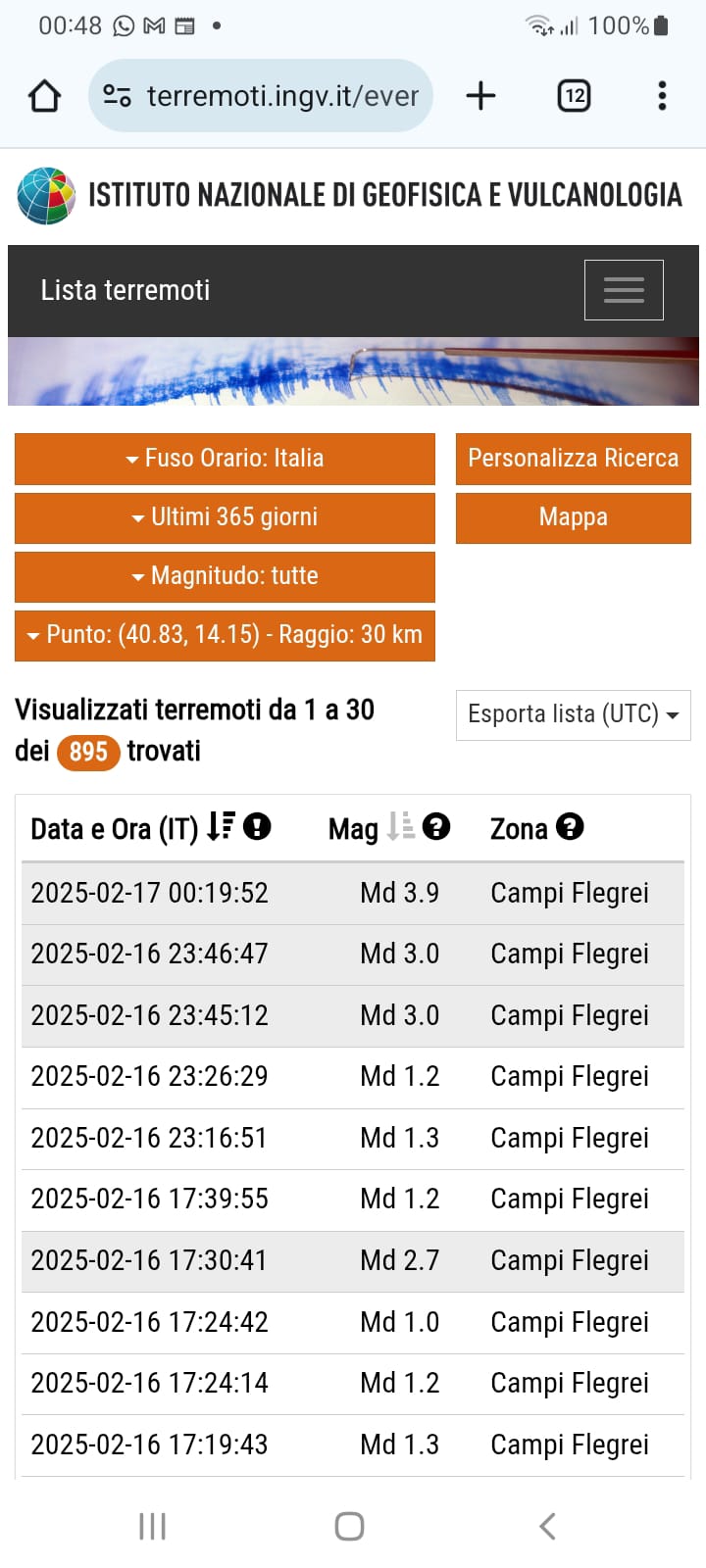Open the Magnitudo: tutte dropdown
Viewport: 706px width, 1568px height.
(x=225, y=576)
